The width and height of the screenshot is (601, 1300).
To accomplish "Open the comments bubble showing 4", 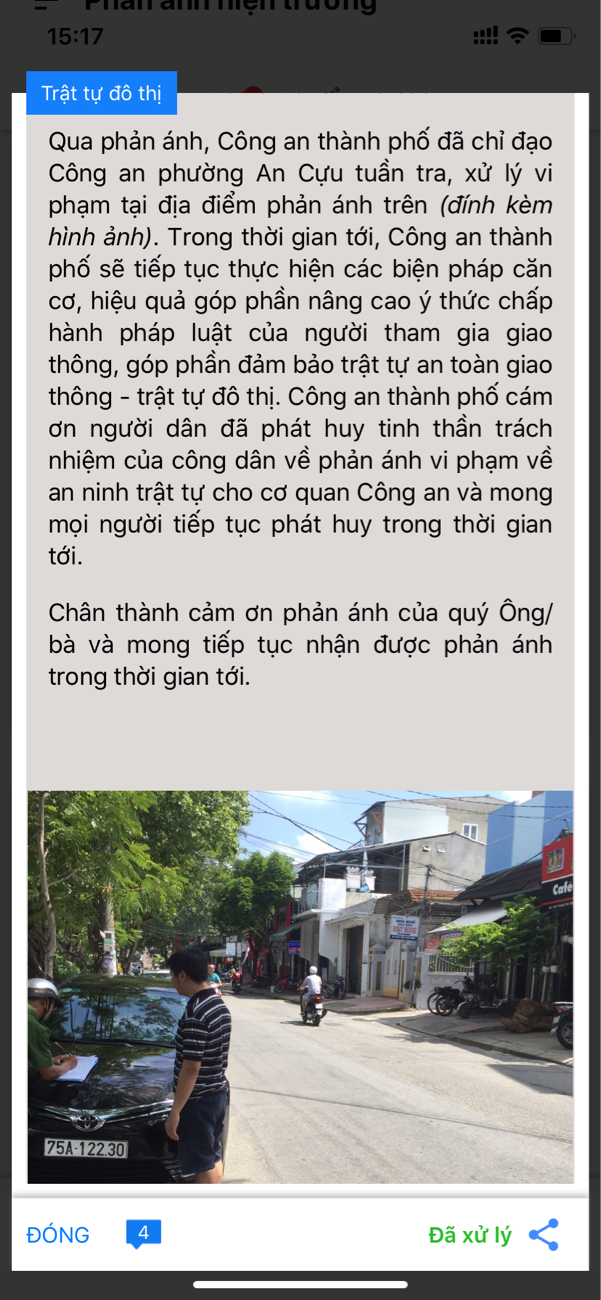I will [143, 1234].
